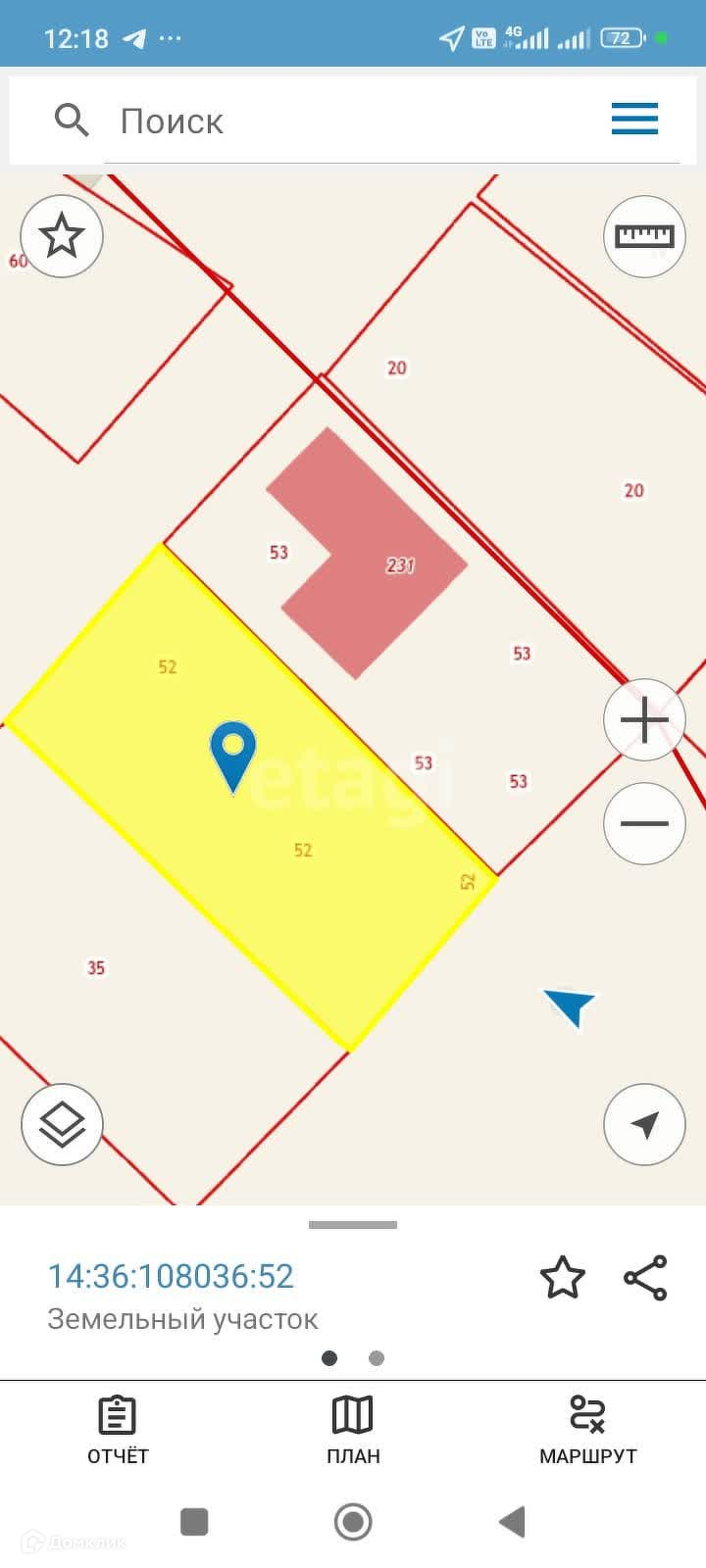Screen dimensions: 706x1568
Task: Go back using system back button
Action: 512,1522
